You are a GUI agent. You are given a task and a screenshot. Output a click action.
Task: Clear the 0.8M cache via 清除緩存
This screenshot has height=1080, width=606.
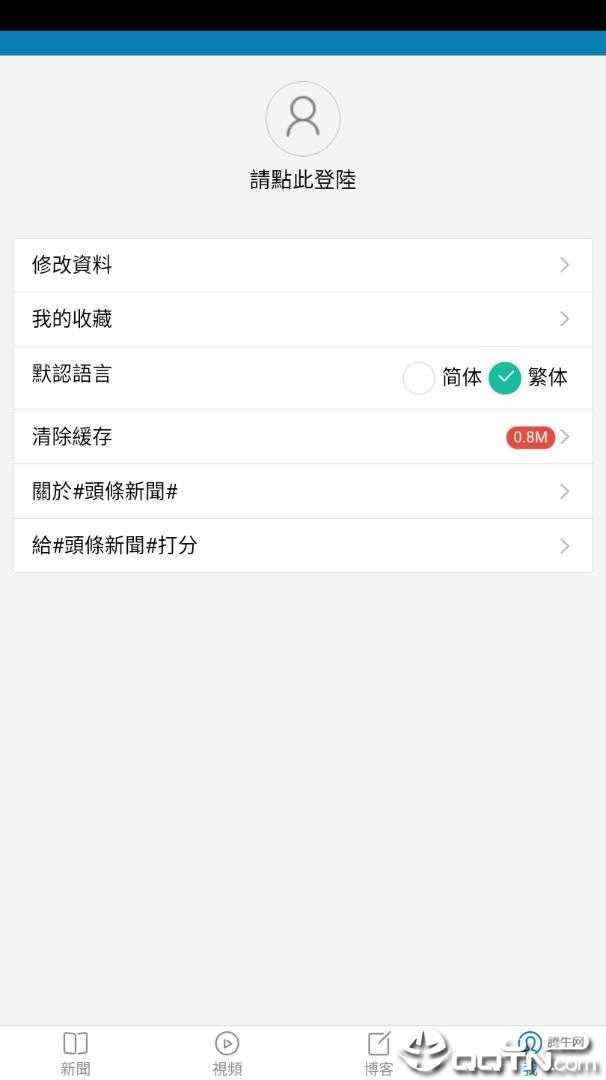(302, 437)
